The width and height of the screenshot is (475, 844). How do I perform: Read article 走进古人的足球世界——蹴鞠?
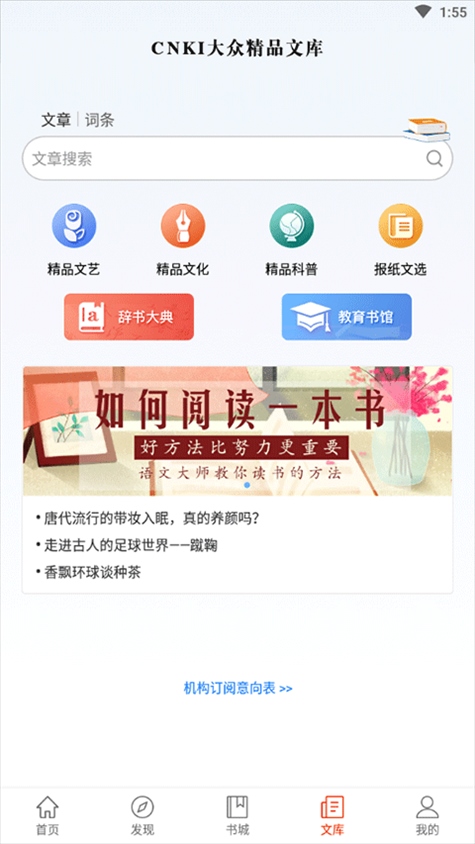coord(127,546)
